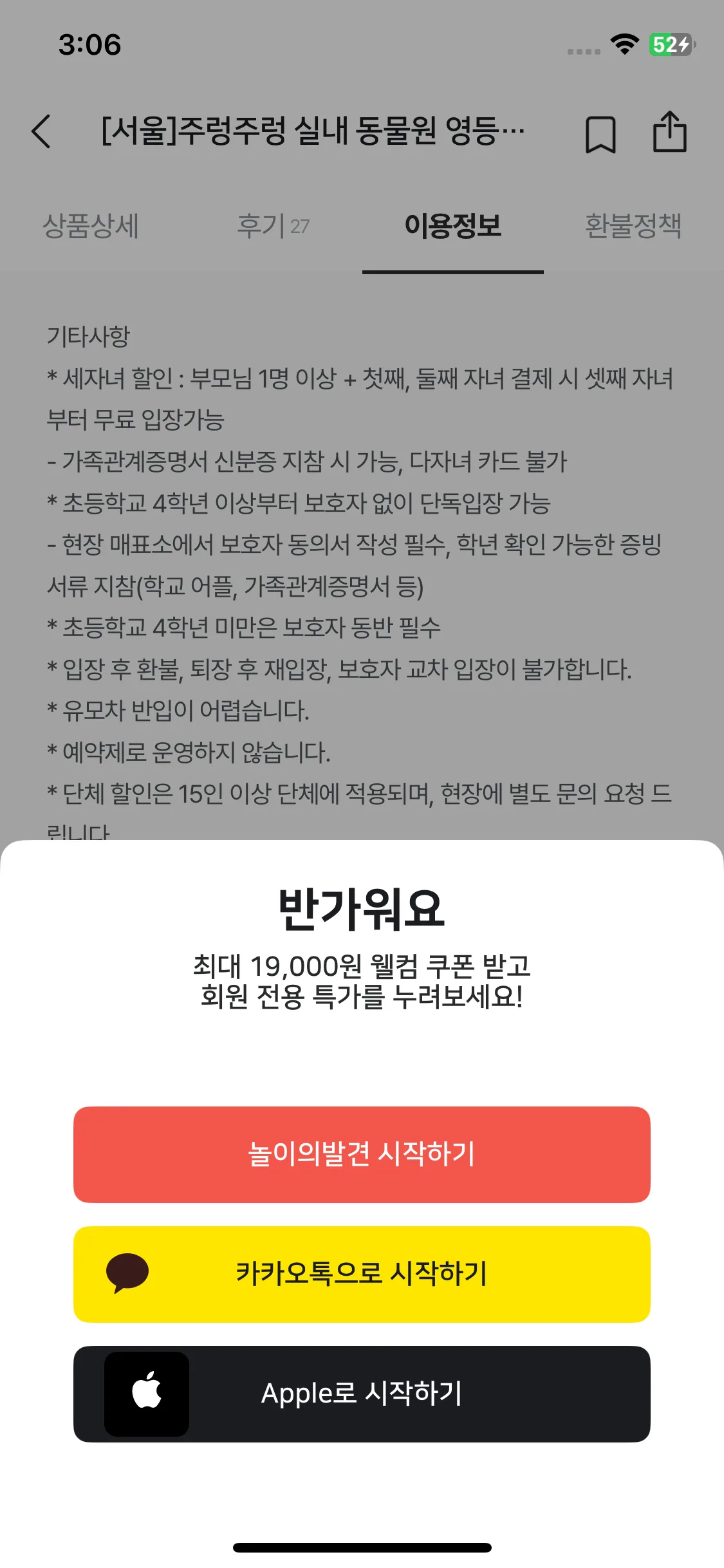Tap the bookmark icon to save this activity
This screenshot has width=724, height=1568.
pos(600,132)
